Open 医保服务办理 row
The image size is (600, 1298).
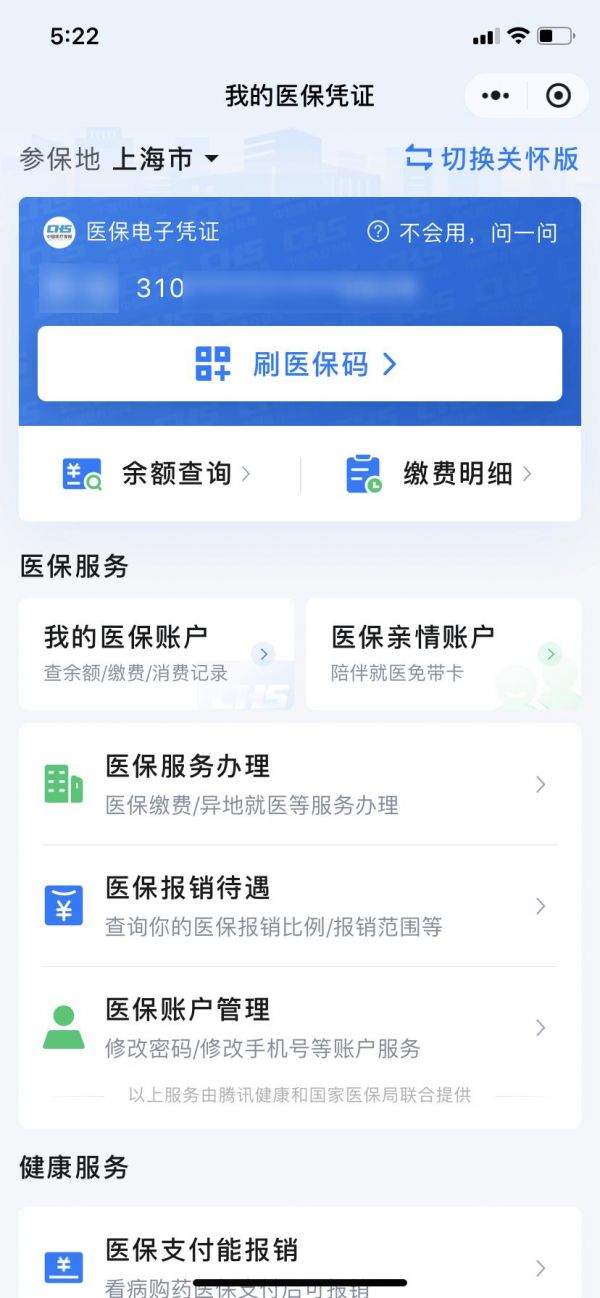(299, 784)
